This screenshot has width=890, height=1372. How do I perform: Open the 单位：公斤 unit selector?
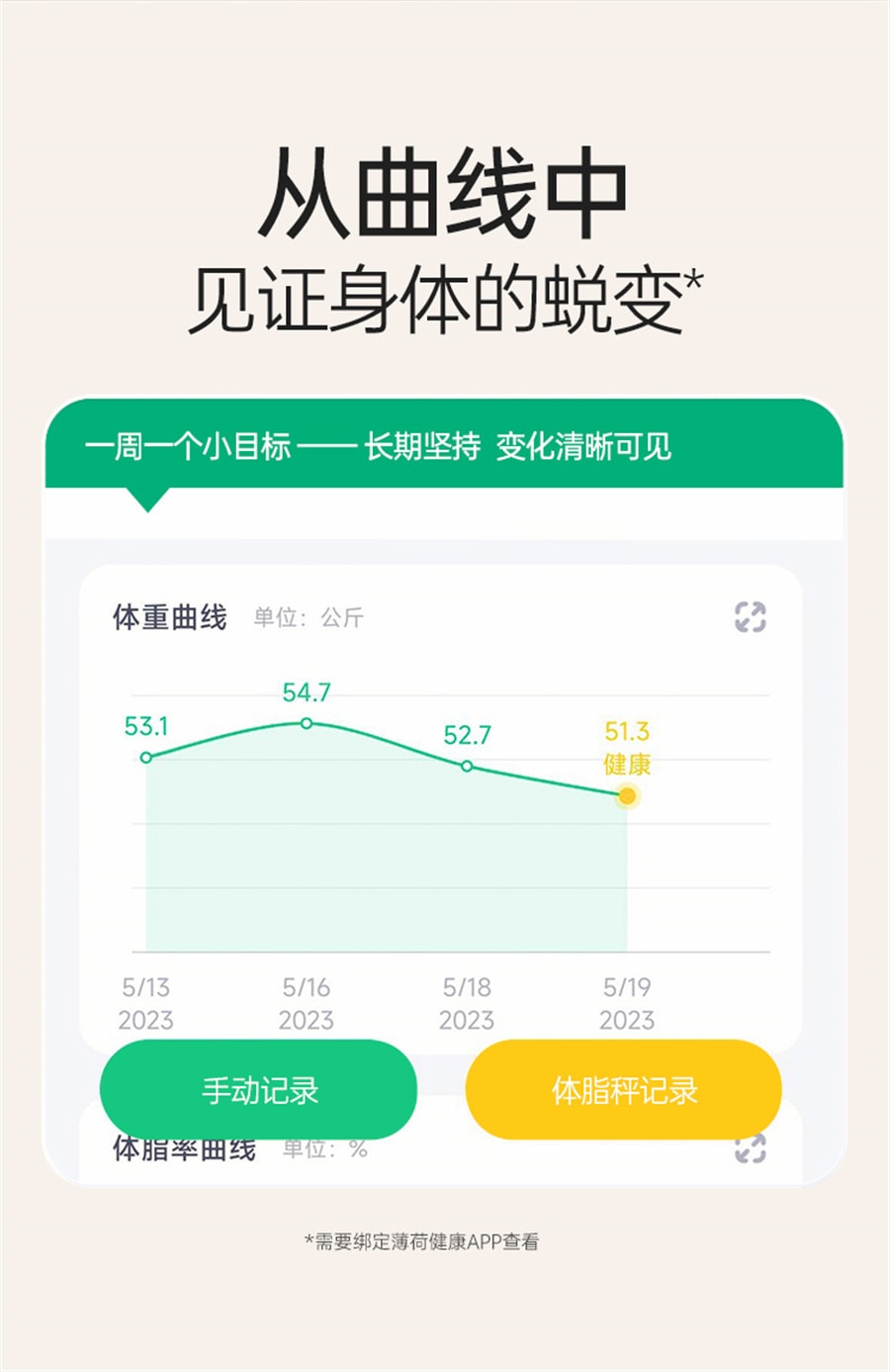pyautogui.click(x=310, y=615)
